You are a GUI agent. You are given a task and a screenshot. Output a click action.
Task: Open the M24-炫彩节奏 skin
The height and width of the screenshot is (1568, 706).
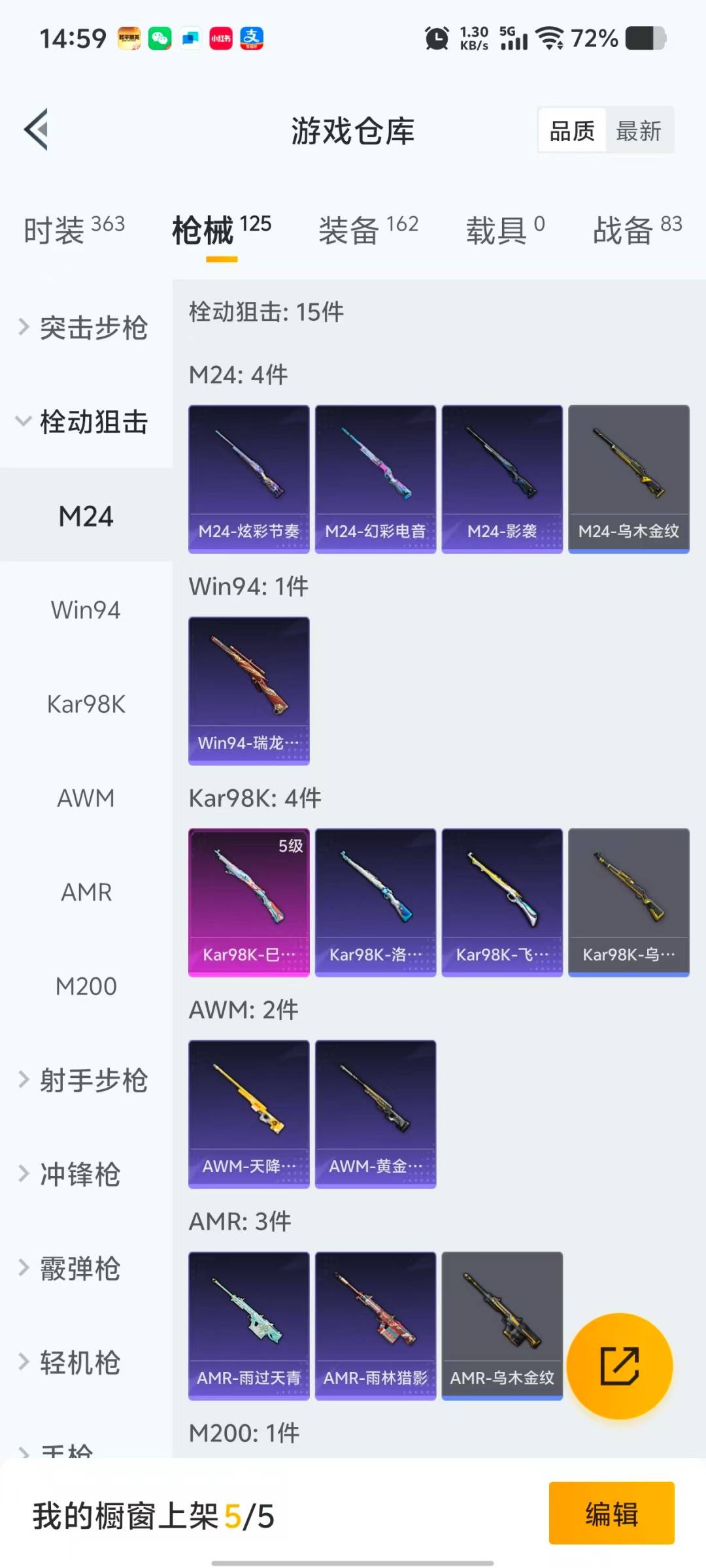tap(249, 479)
